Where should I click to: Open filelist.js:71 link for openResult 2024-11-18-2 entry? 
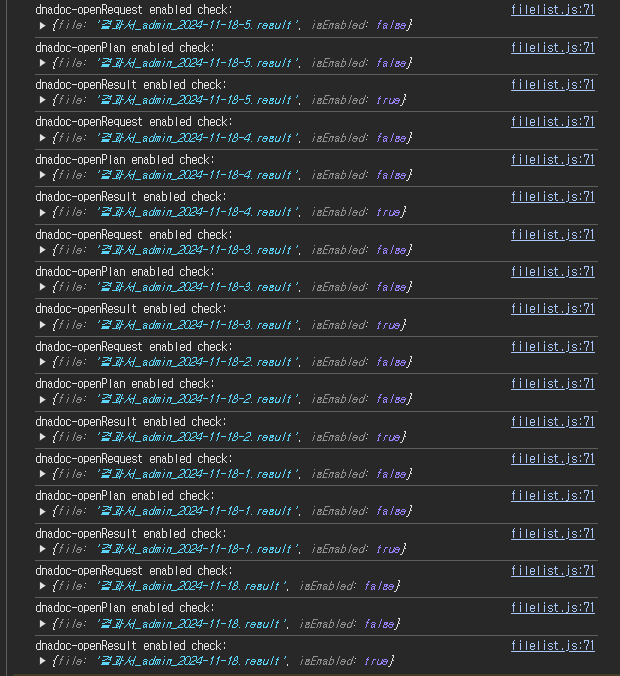pos(552,421)
